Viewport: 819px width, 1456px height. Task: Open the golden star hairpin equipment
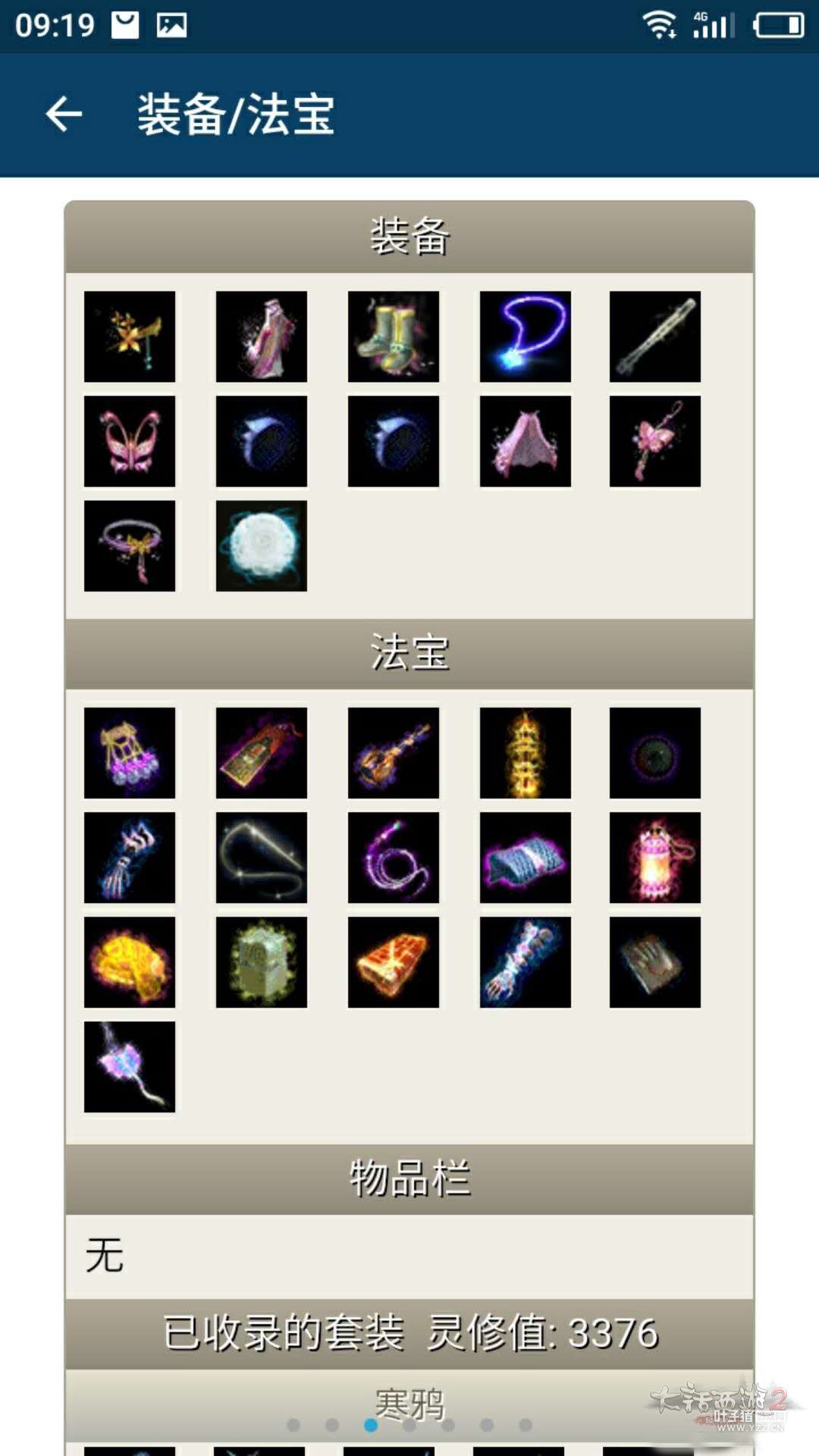(x=130, y=337)
